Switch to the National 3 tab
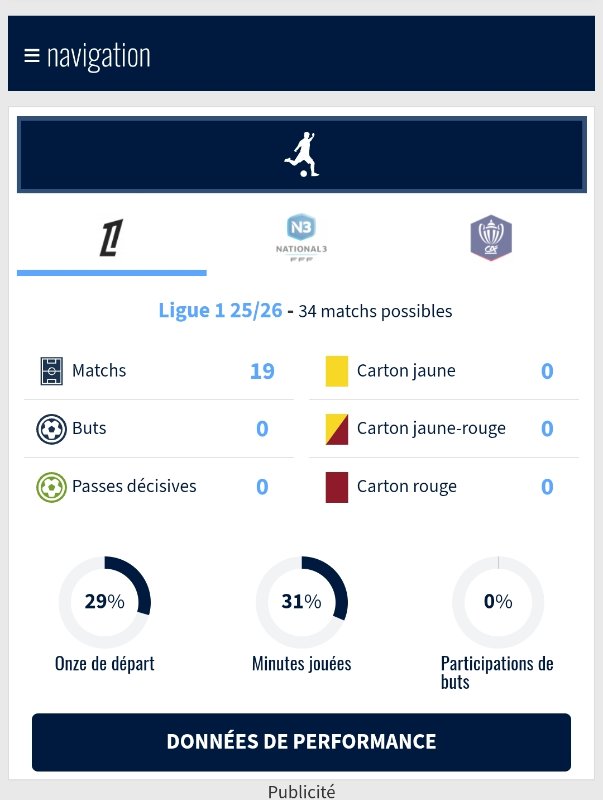Screen dimensions: 603x800 pos(302,239)
